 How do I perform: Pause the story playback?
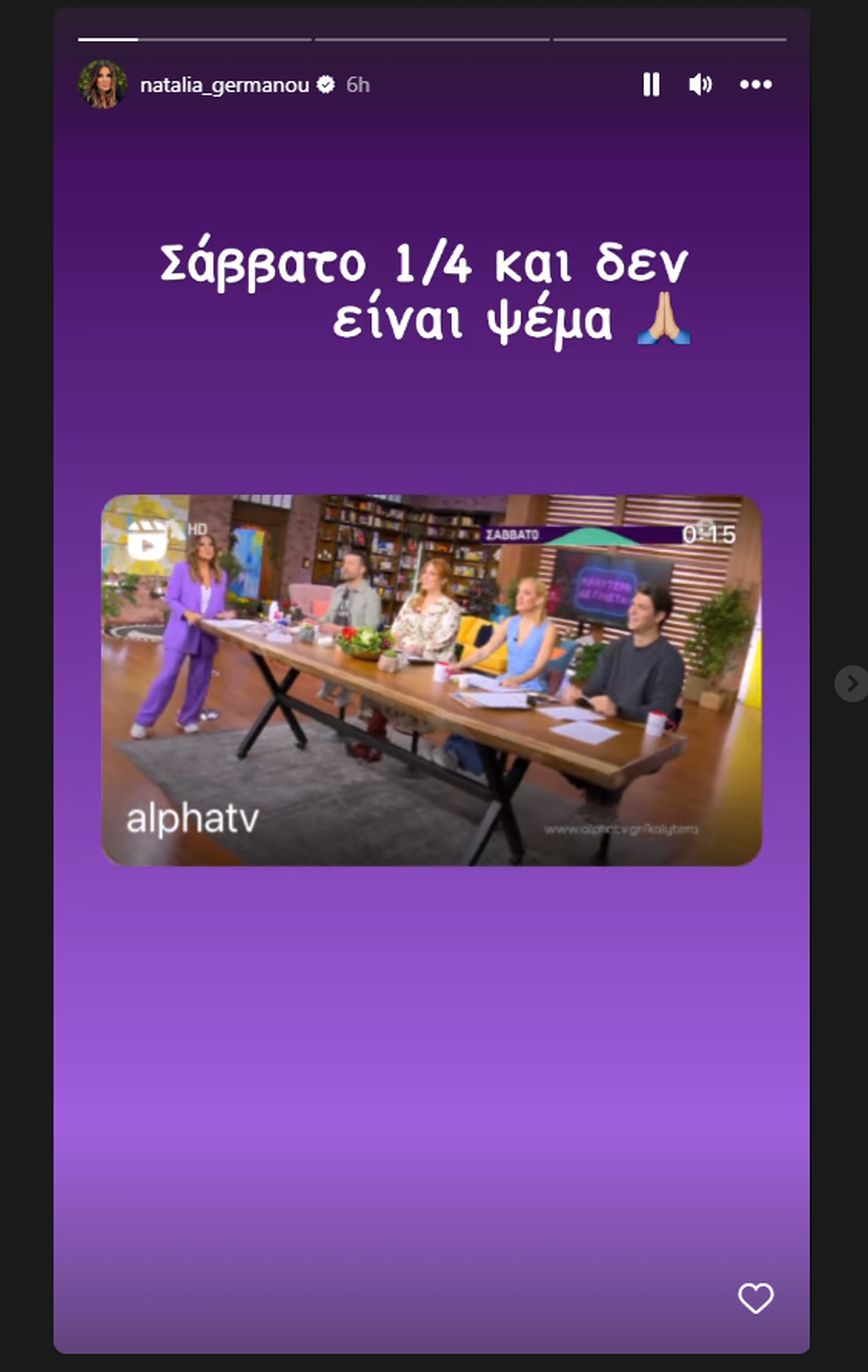click(651, 85)
